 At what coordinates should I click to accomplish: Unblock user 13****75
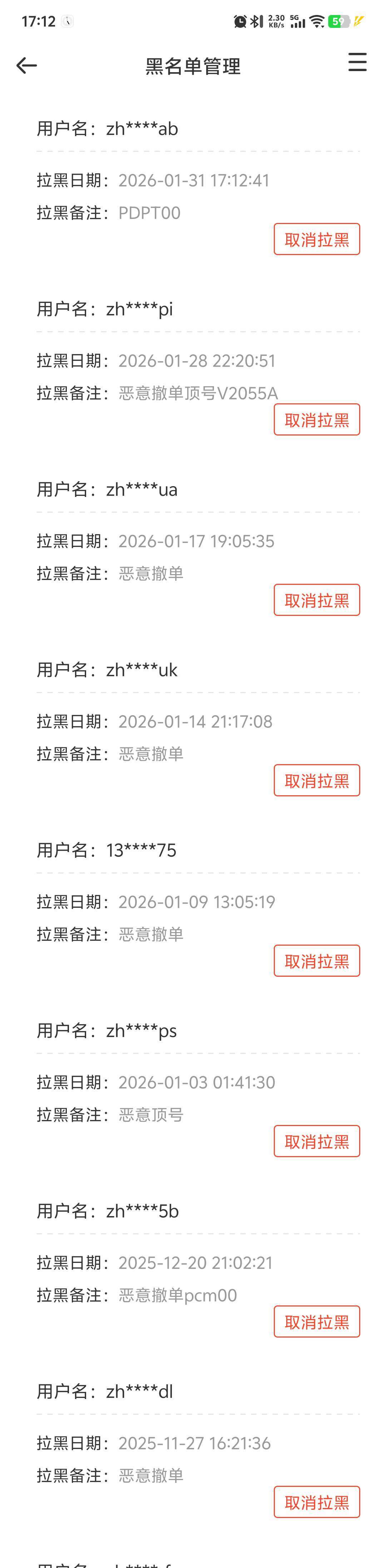tap(317, 961)
